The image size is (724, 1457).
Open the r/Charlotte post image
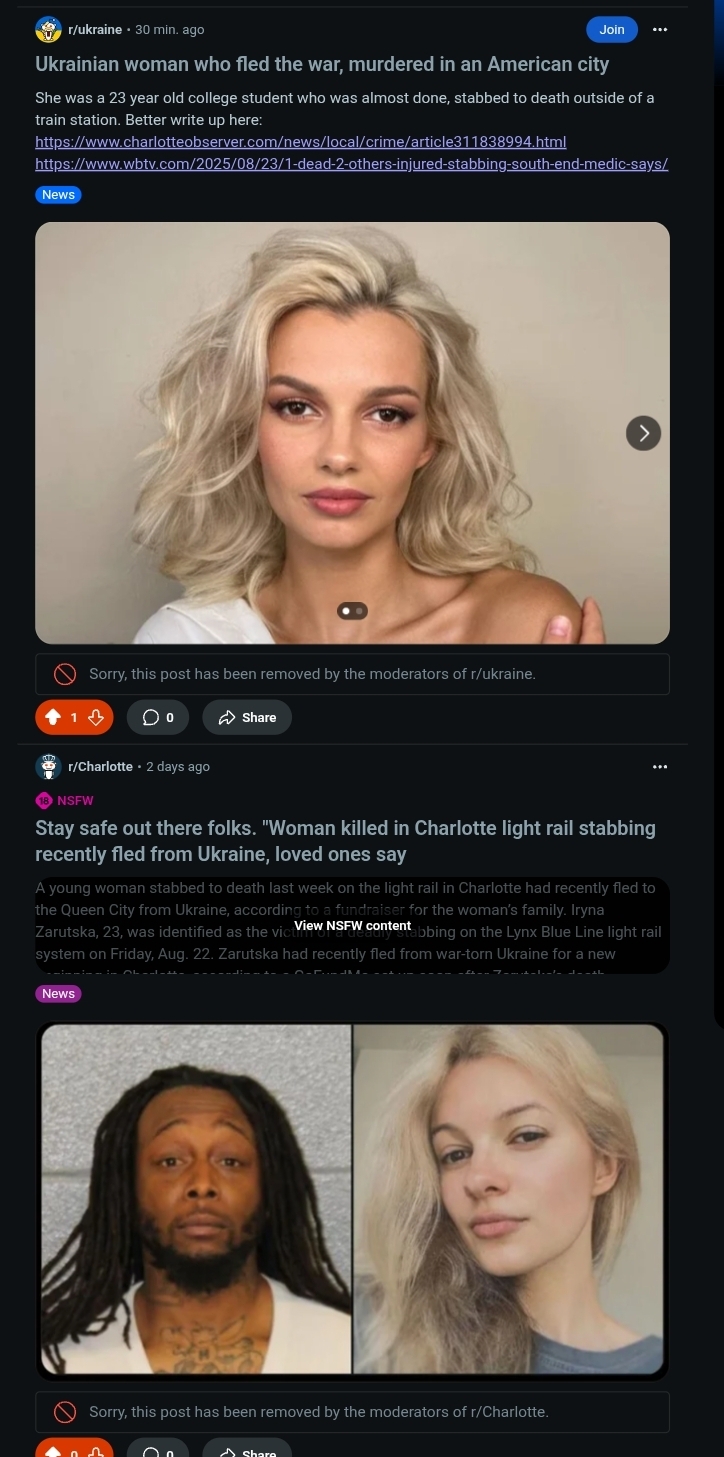tap(352, 1200)
